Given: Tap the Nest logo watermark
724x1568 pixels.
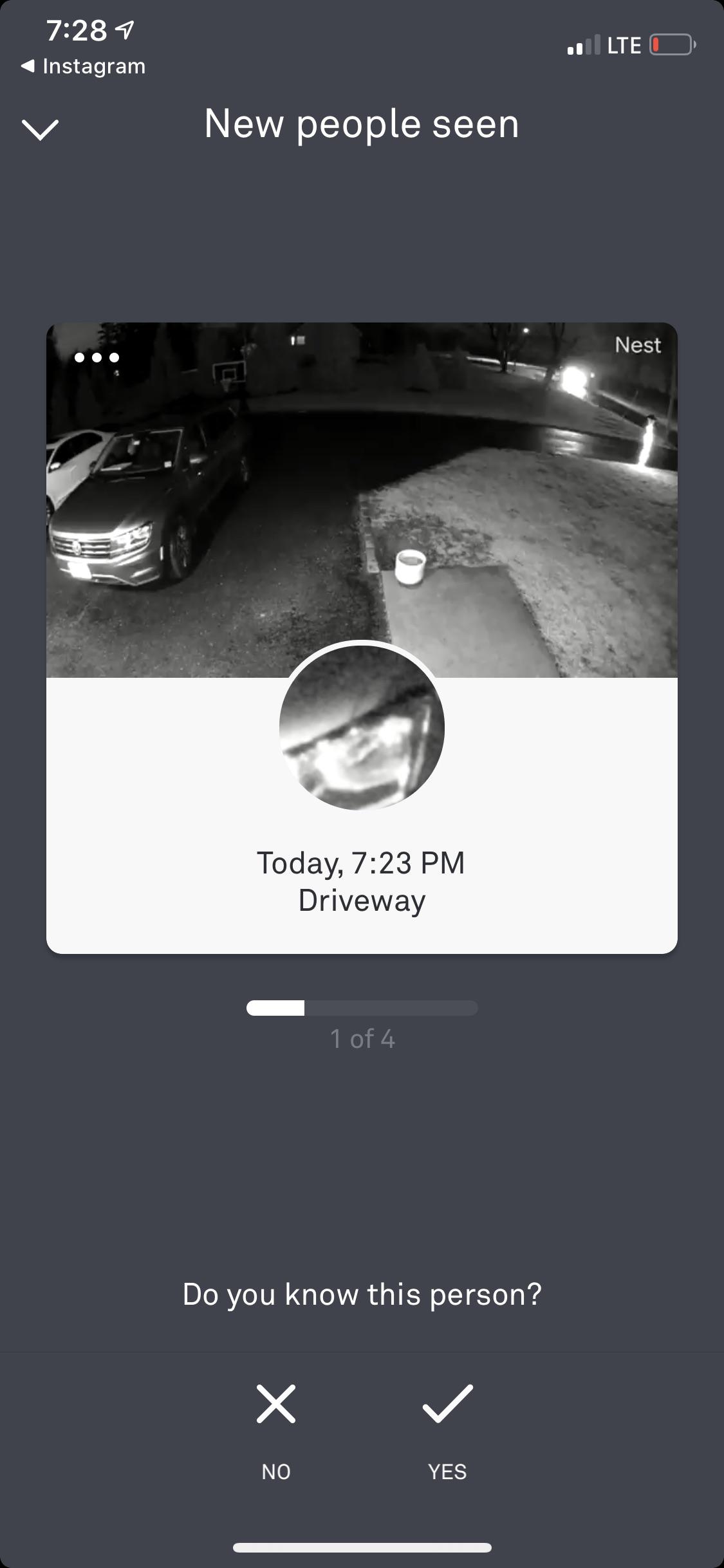Looking at the screenshot, I should (x=638, y=346).
